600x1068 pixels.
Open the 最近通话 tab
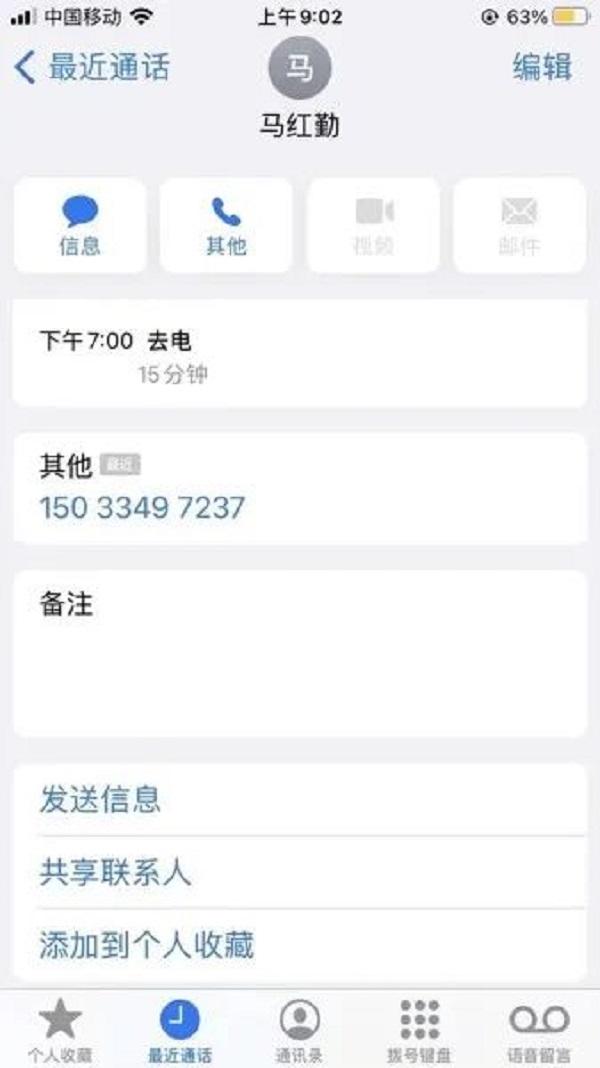pos(180,1030)
